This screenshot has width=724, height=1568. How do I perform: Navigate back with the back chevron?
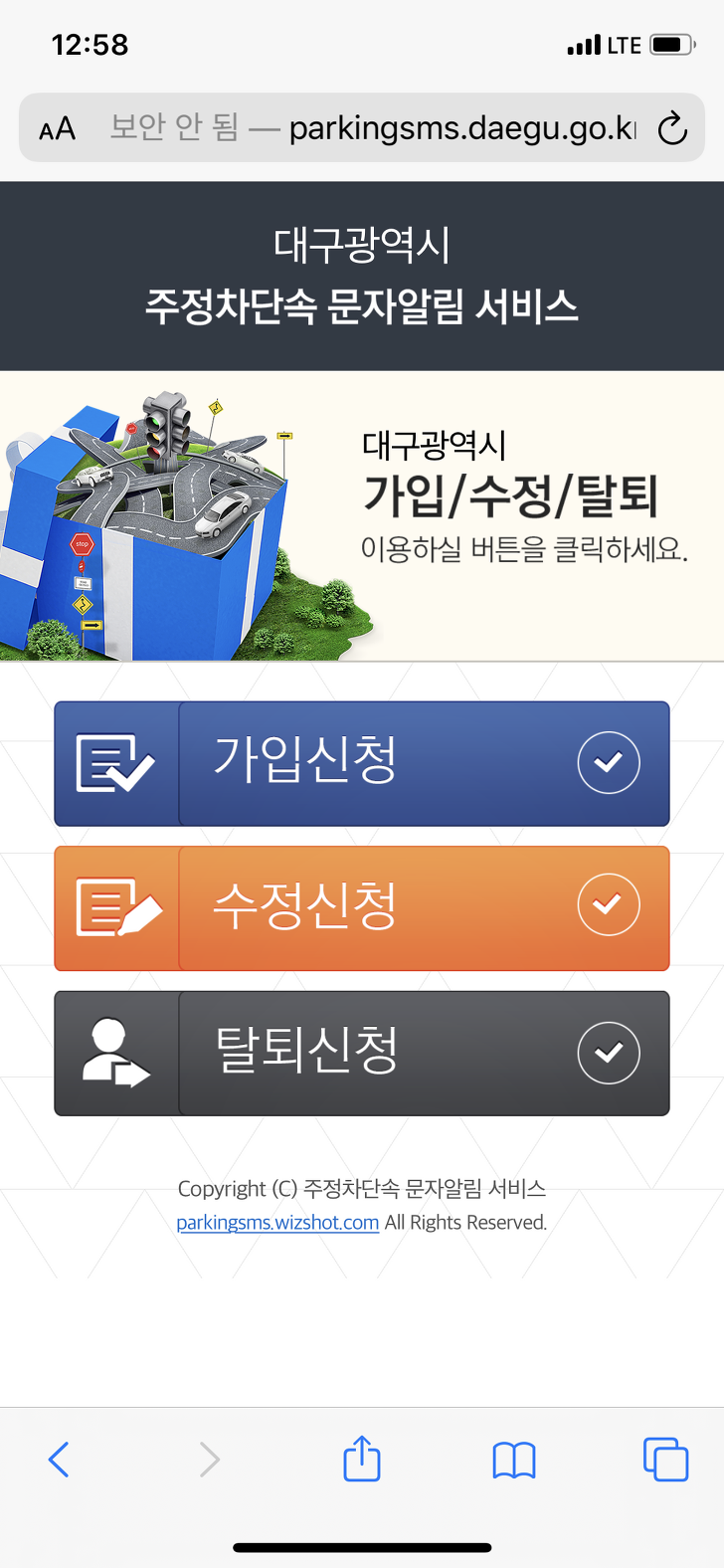58,1459
